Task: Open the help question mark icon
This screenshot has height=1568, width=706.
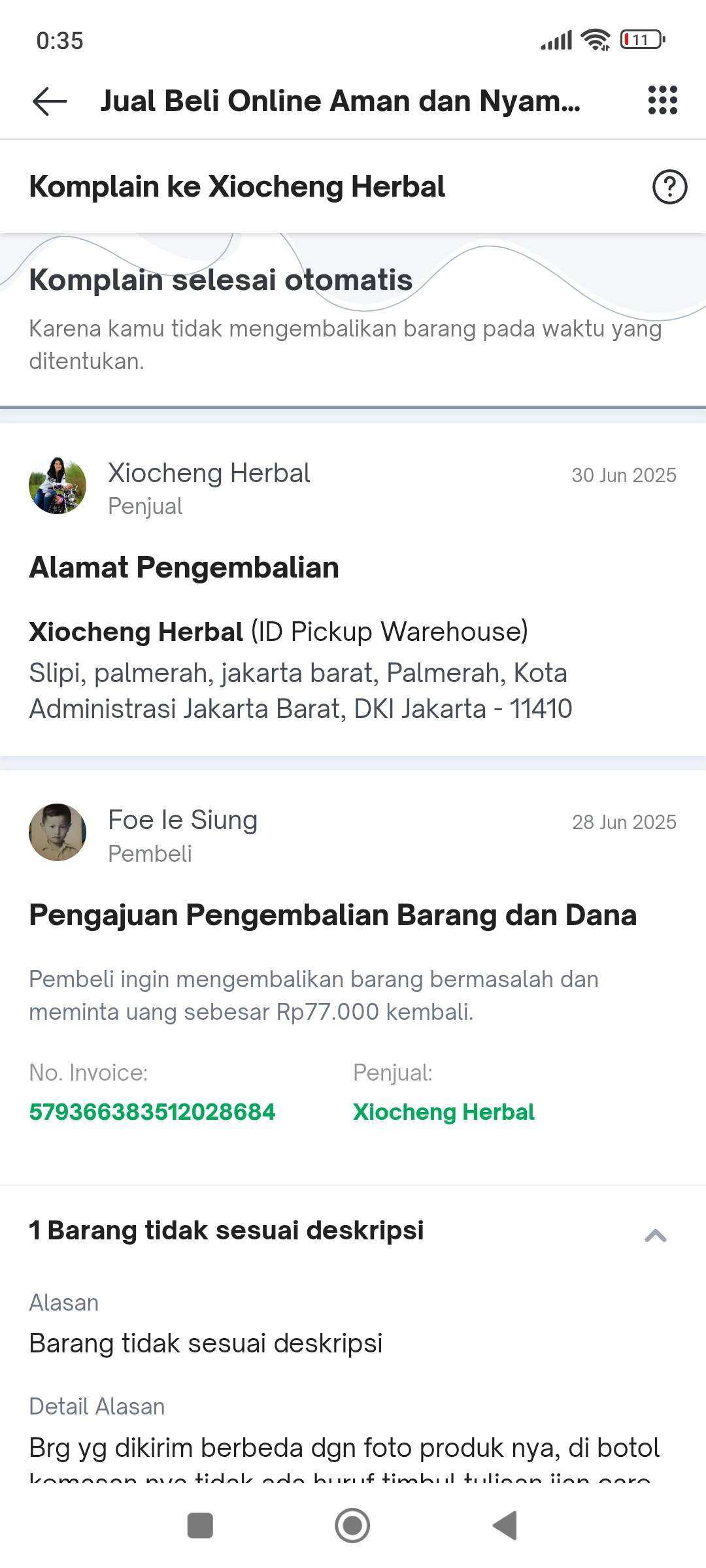Action: [x=669, y=187]
